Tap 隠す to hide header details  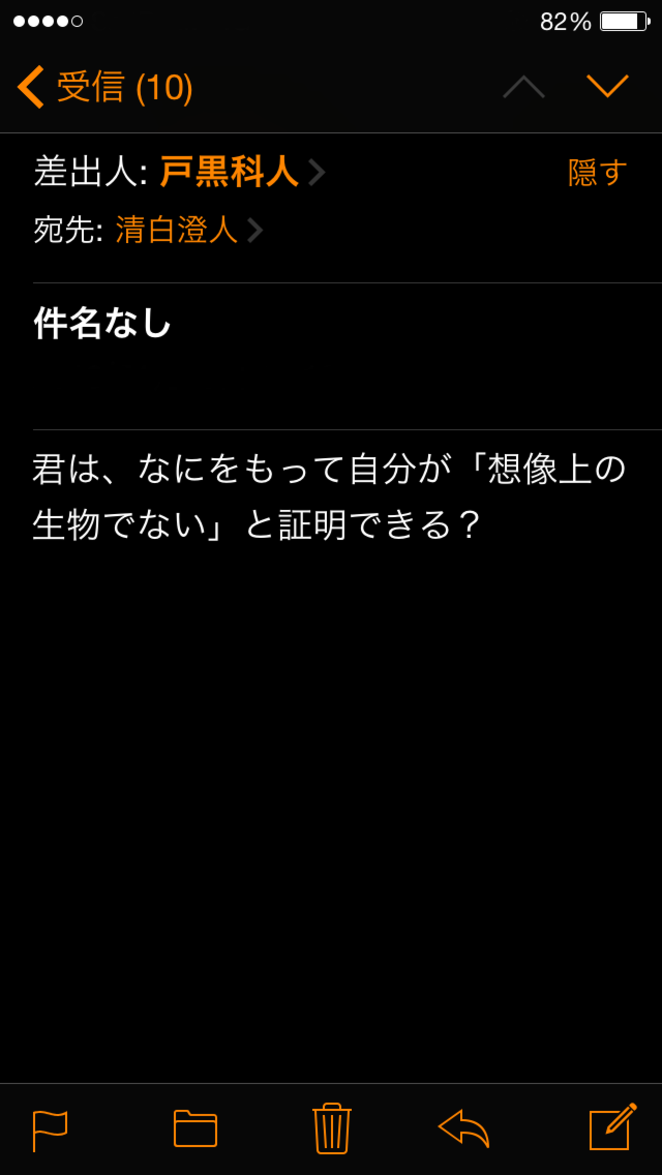[597, 173]
